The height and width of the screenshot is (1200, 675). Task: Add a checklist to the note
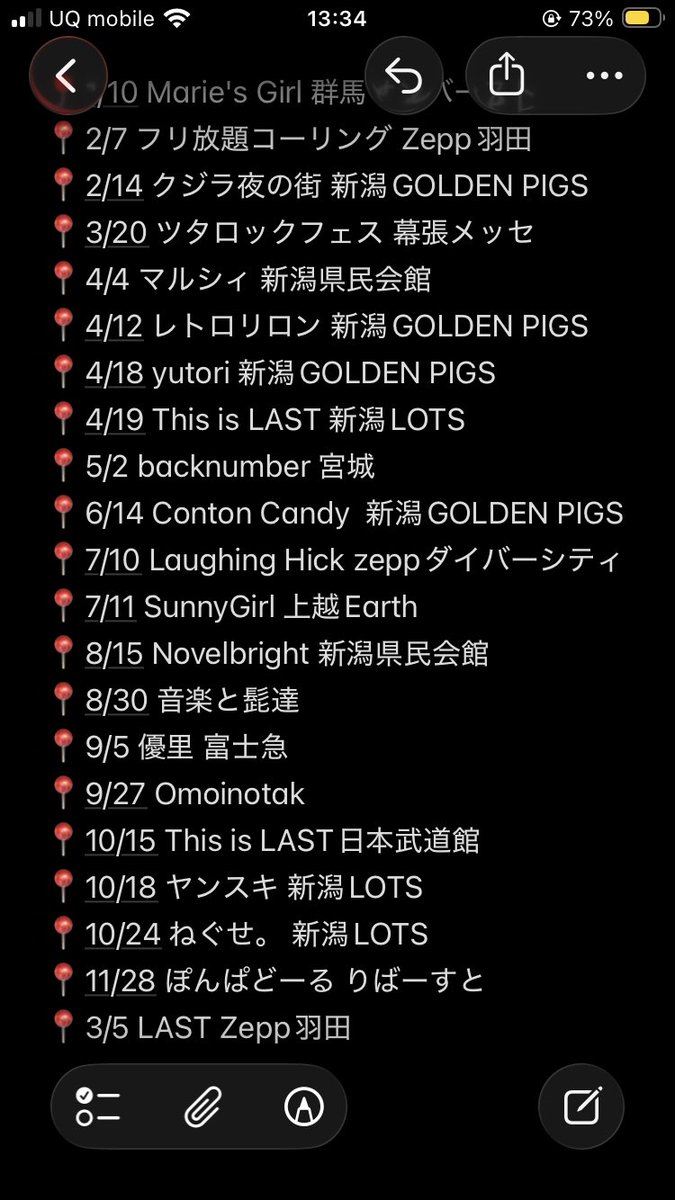[x=98, y=1106]
